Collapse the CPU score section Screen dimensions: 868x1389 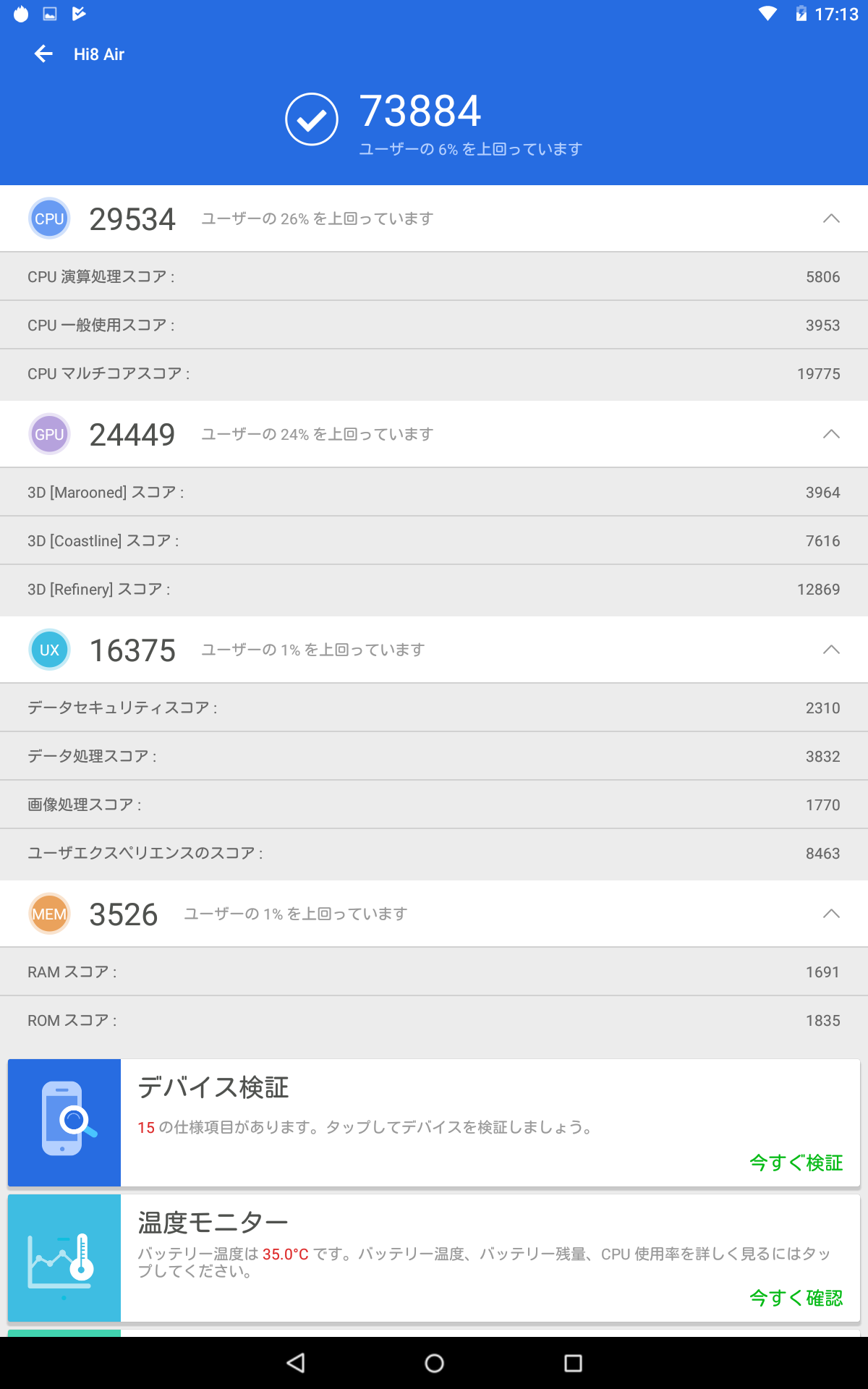coord(831,218)
